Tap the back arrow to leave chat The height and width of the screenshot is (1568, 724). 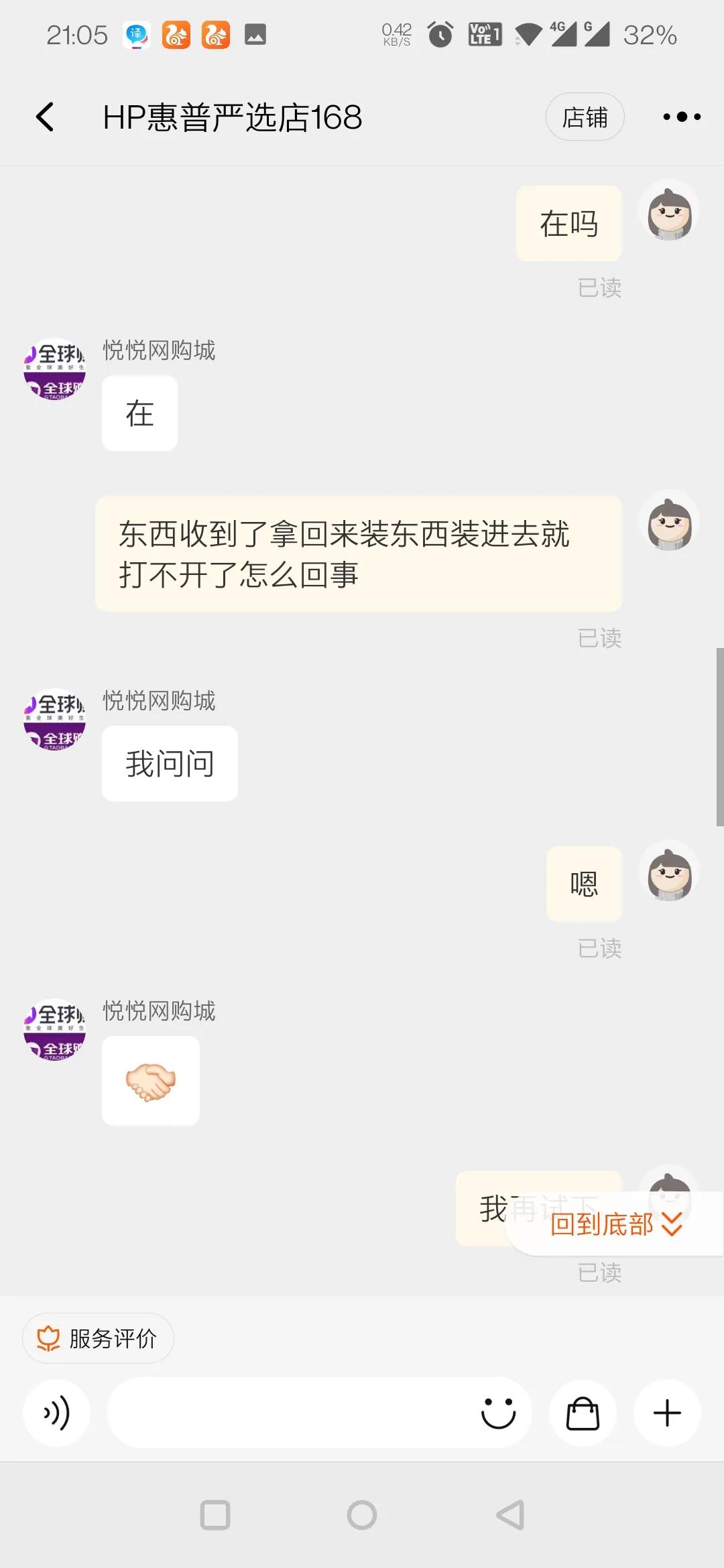click(44, 116)
